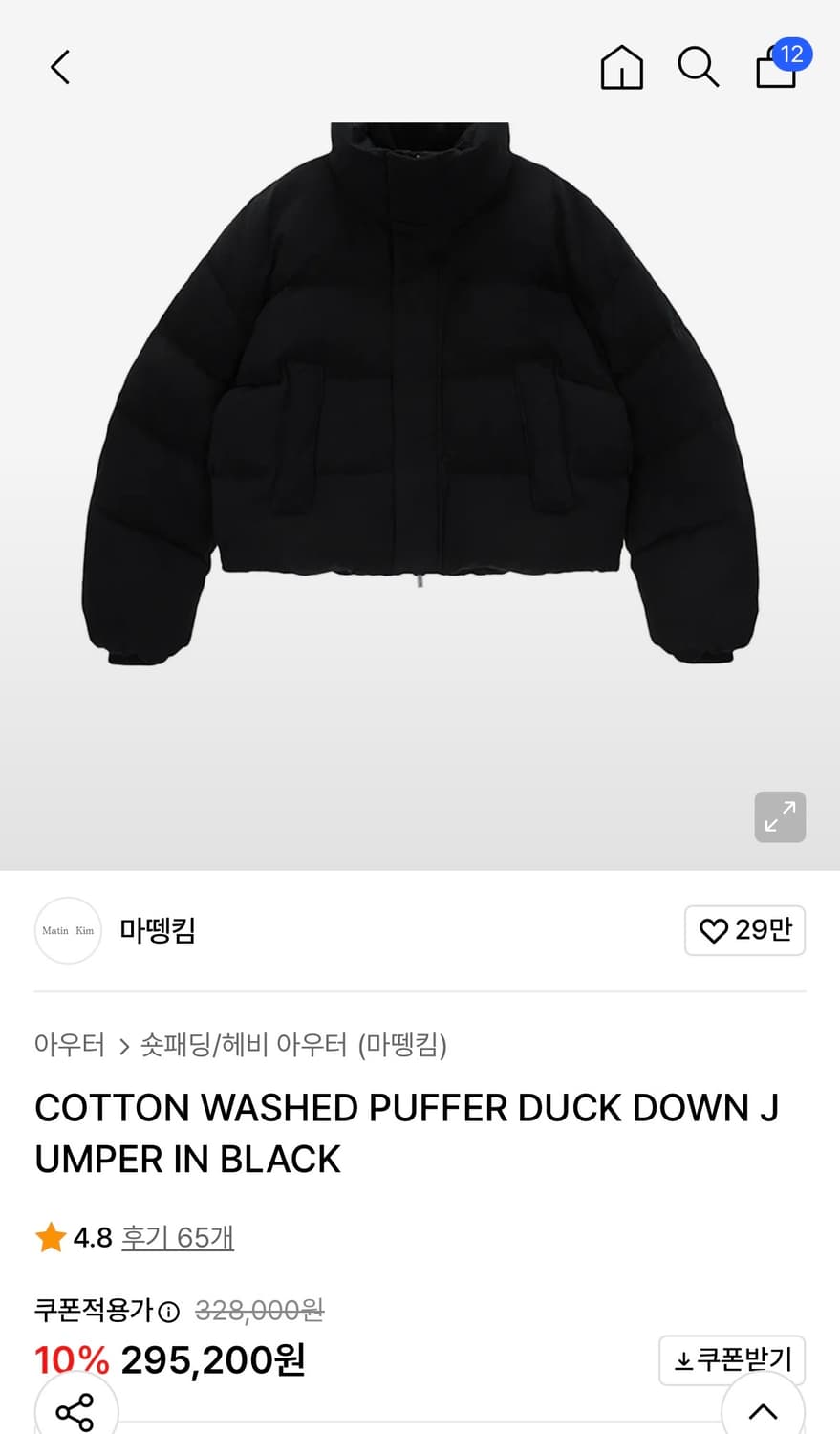
Task: Open the home screen via house icon
Action: [x=621, y=67]
